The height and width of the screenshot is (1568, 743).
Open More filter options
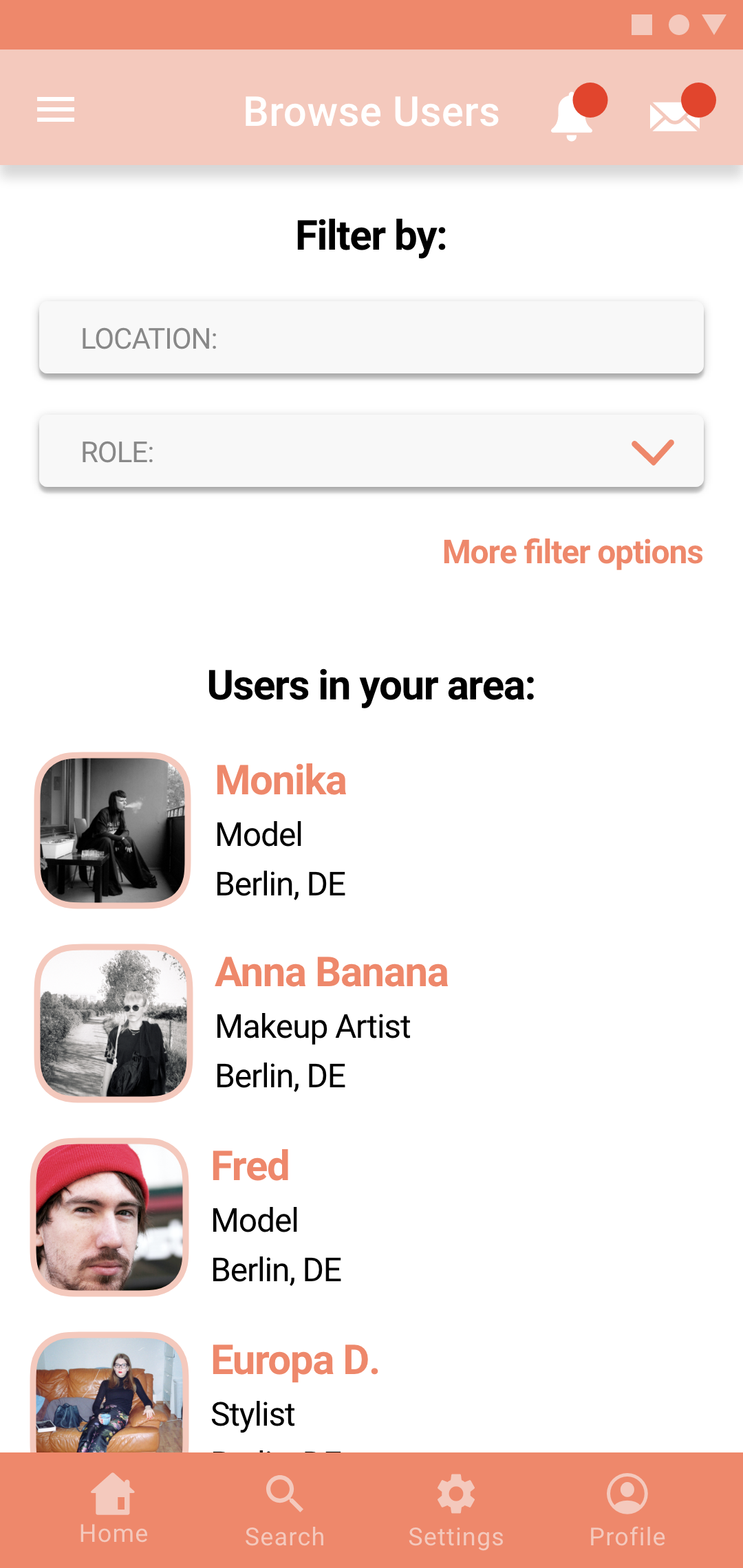(572, 552)
